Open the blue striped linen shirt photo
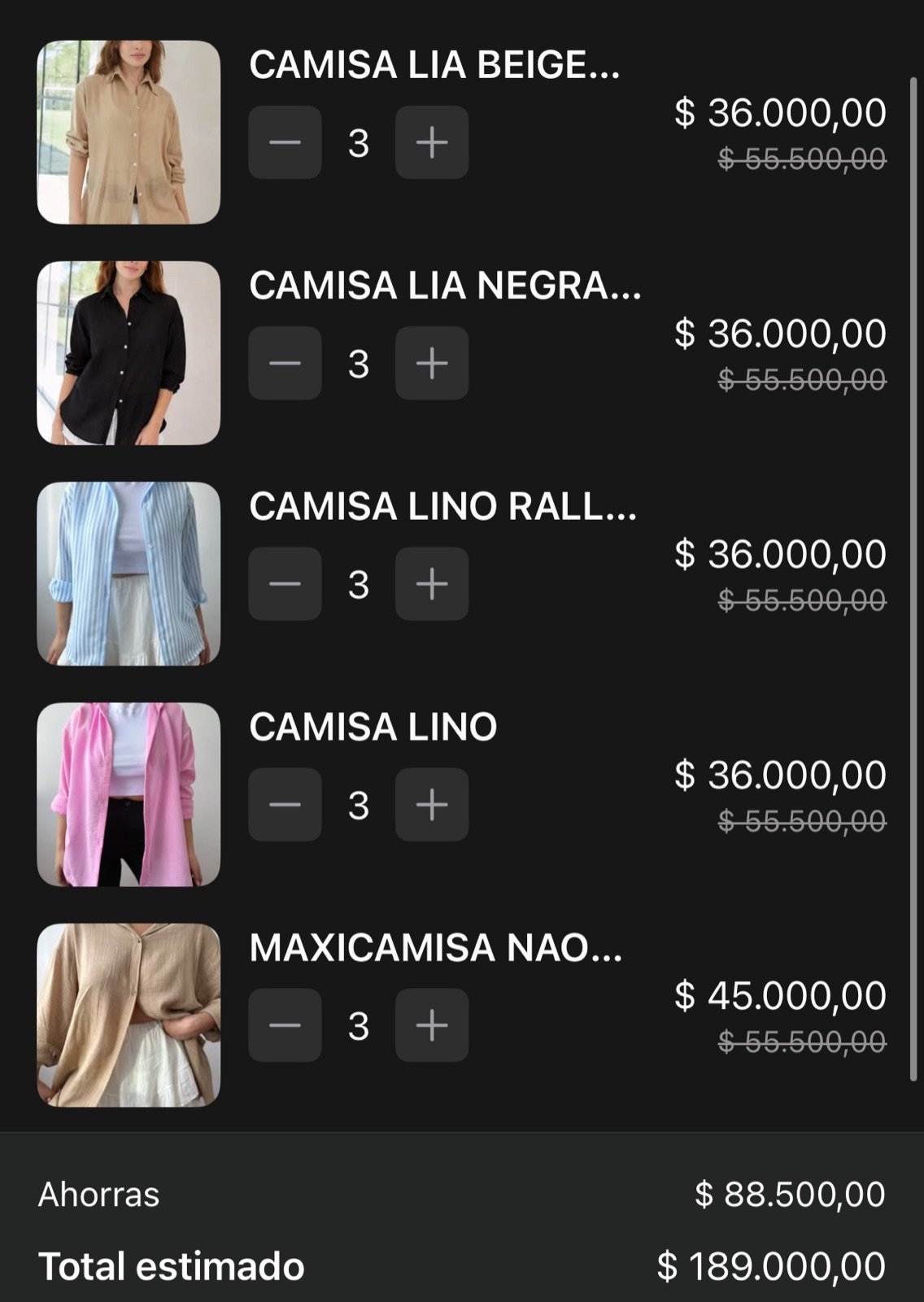924x1302 pixels. [x=129, y=574]
